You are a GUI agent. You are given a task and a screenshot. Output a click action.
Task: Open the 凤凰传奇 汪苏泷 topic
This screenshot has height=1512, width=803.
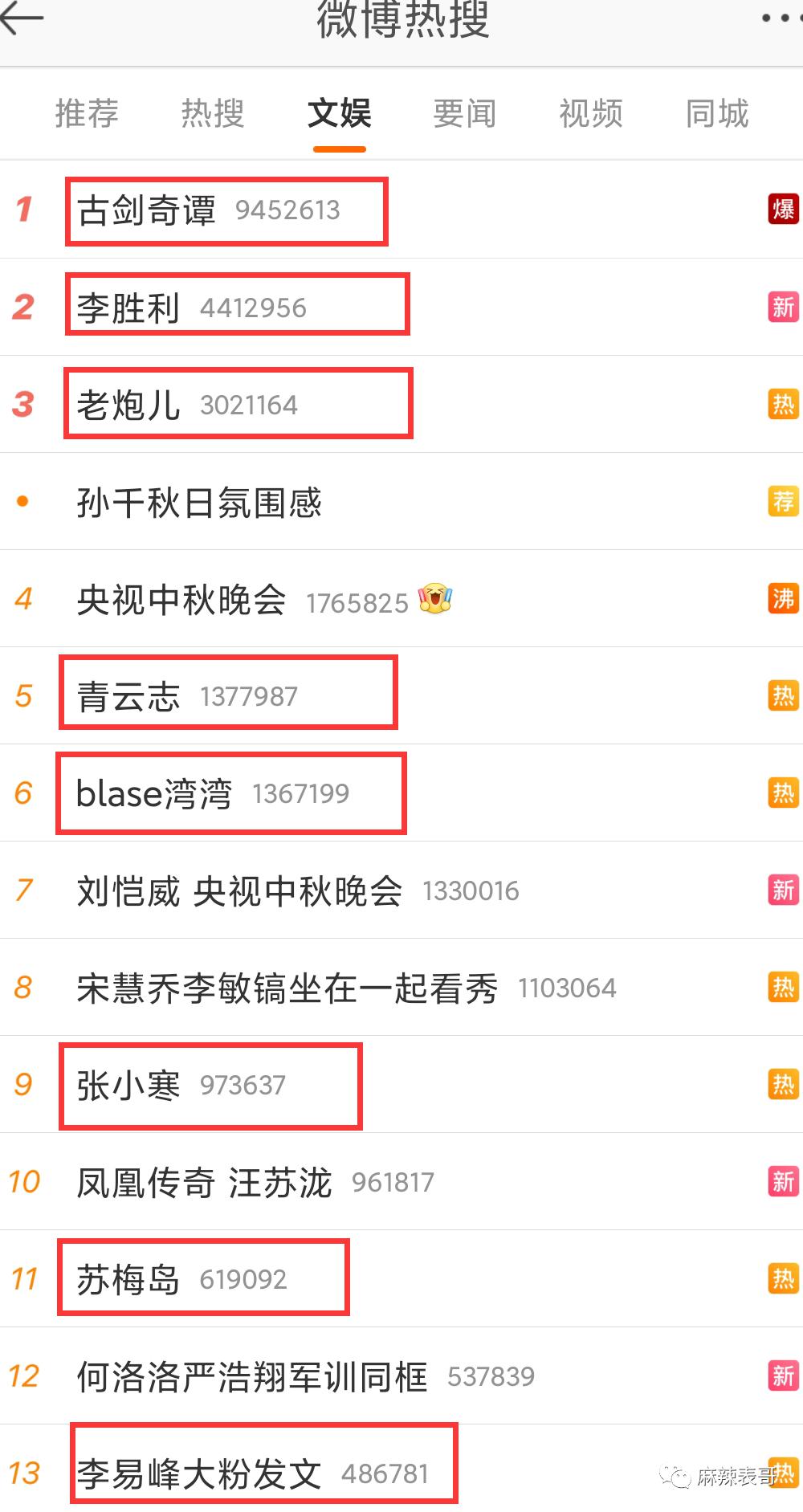[401, 1182]
